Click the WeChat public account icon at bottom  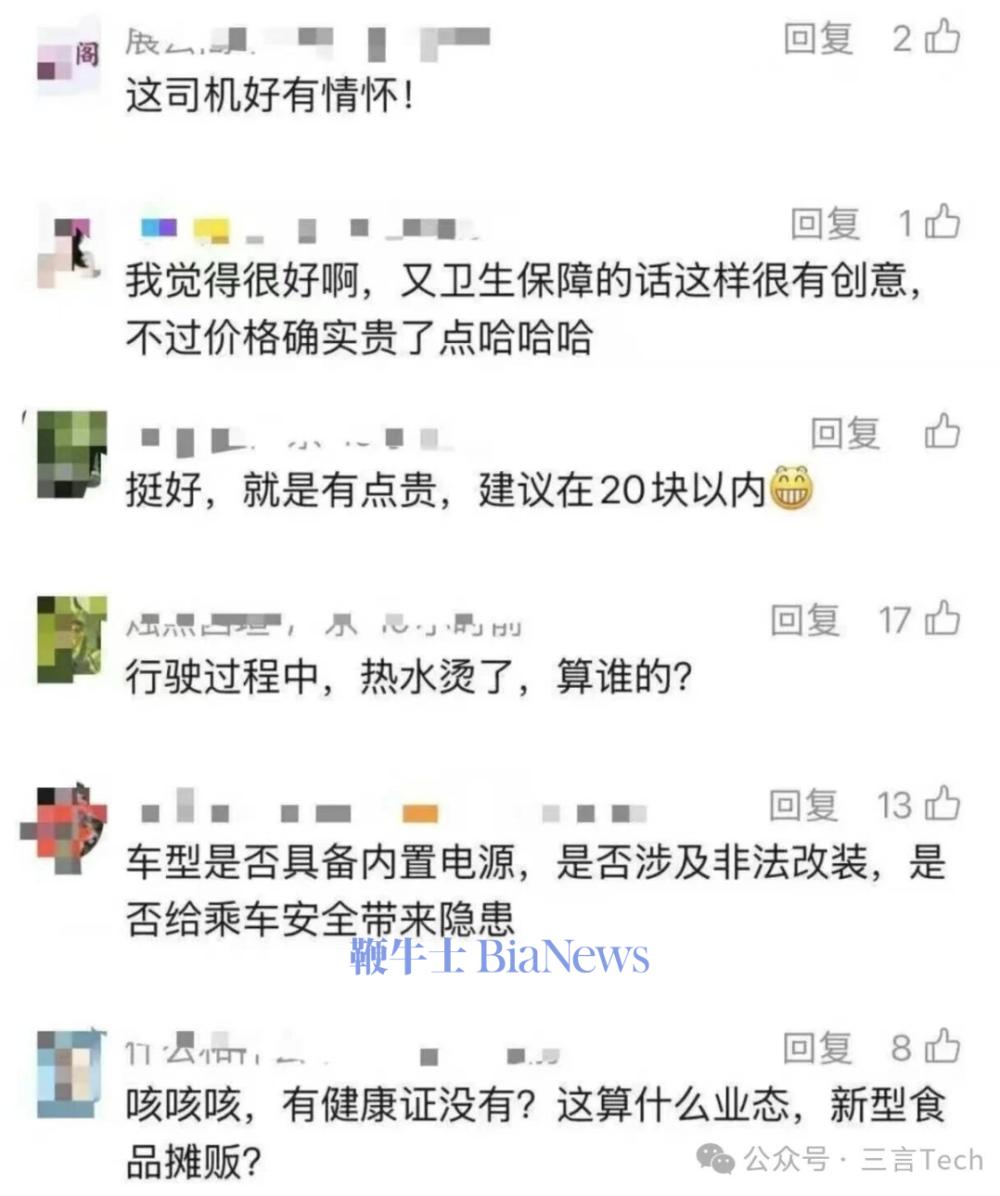(x=718, y=1161)
